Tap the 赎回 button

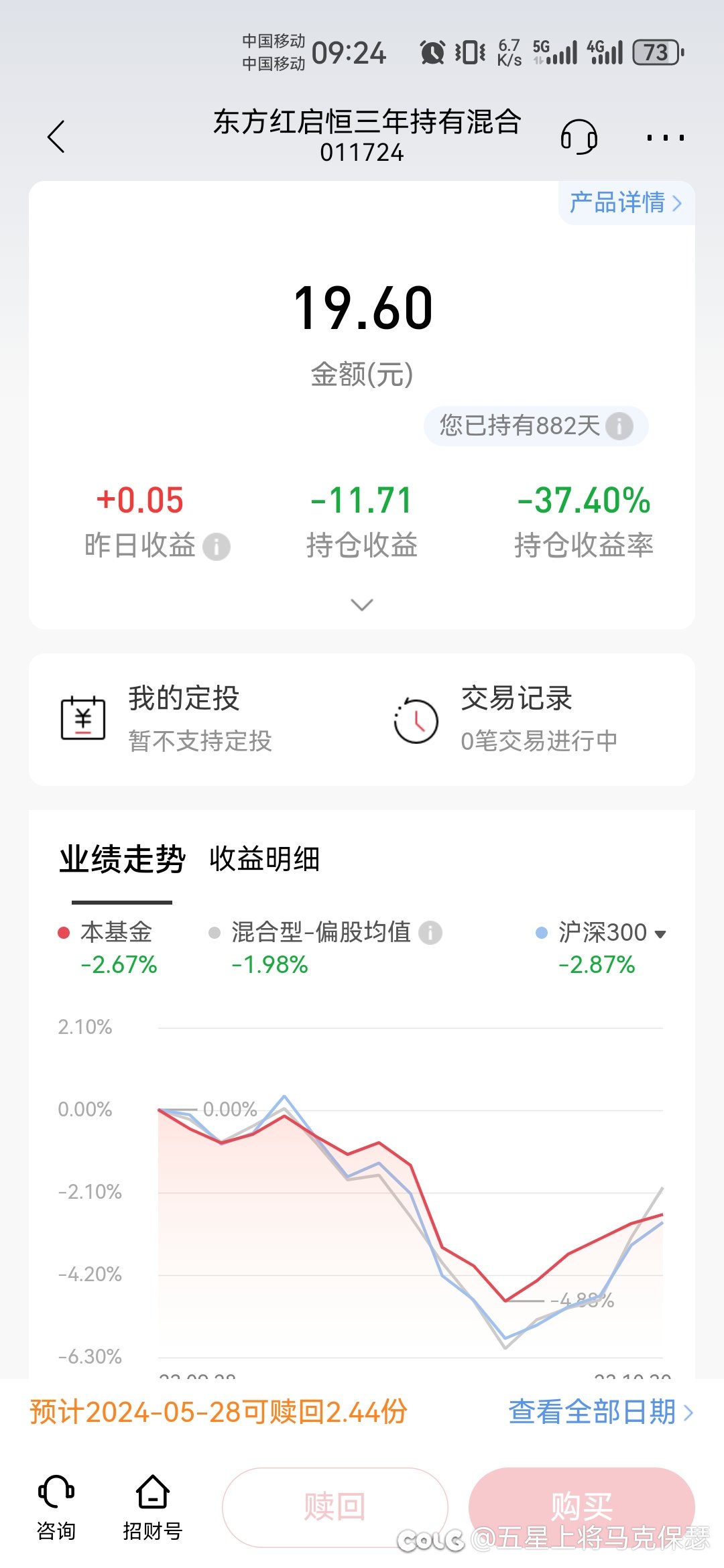coord(335,1507)
